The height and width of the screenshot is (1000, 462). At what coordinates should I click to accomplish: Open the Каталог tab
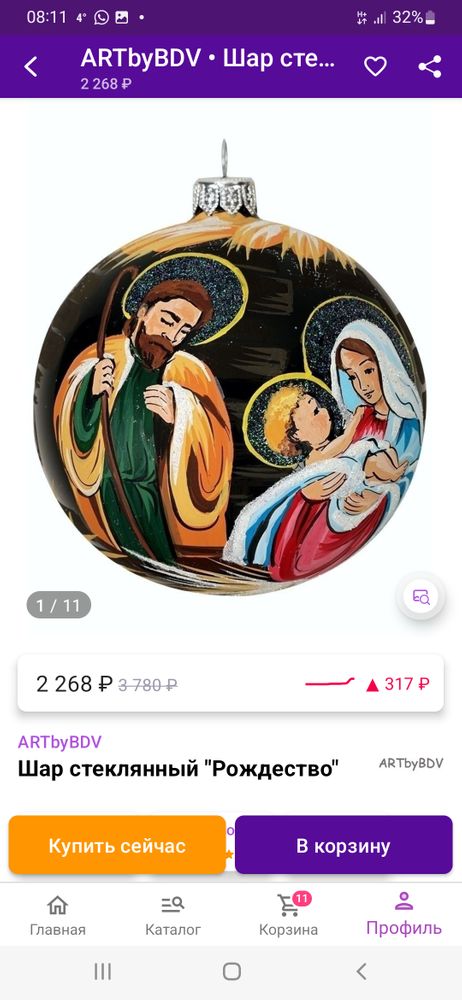(173, 915)
